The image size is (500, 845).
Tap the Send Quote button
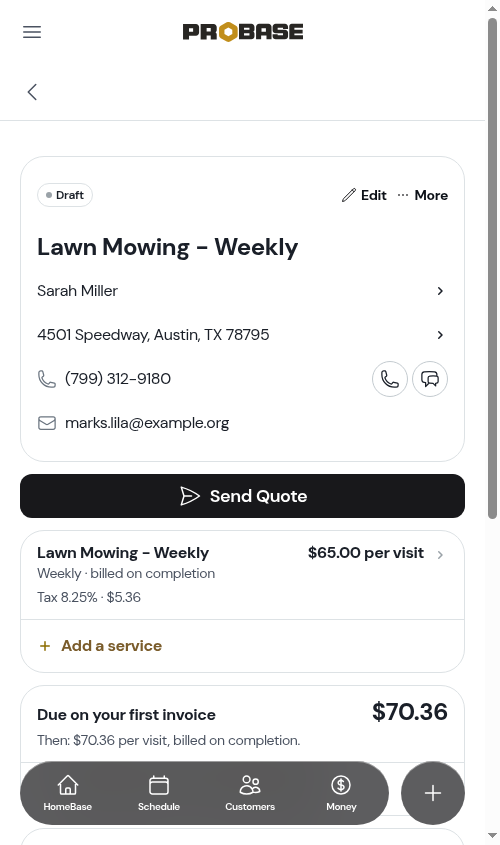(x=242, y=496)
